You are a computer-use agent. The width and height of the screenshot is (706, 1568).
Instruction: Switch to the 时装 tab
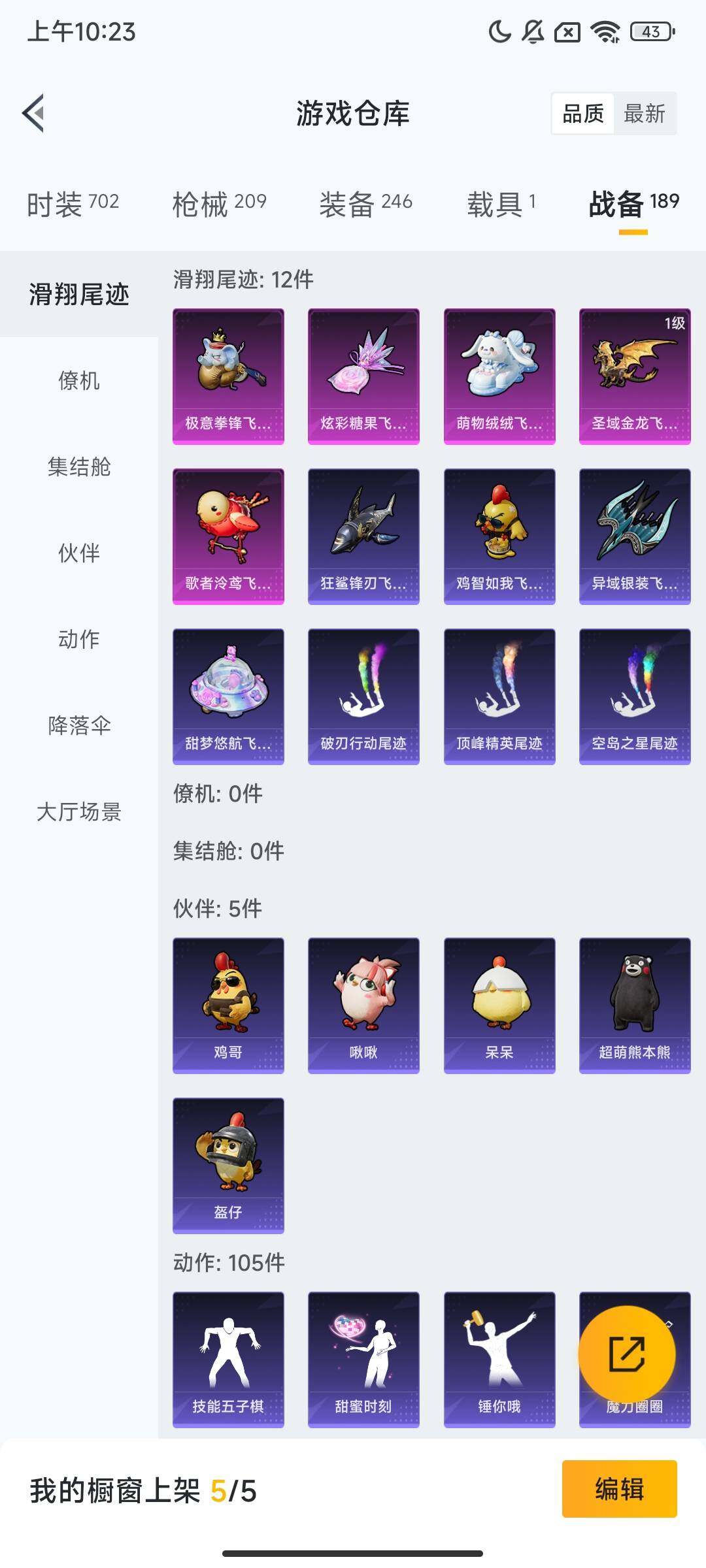point(73,204)
